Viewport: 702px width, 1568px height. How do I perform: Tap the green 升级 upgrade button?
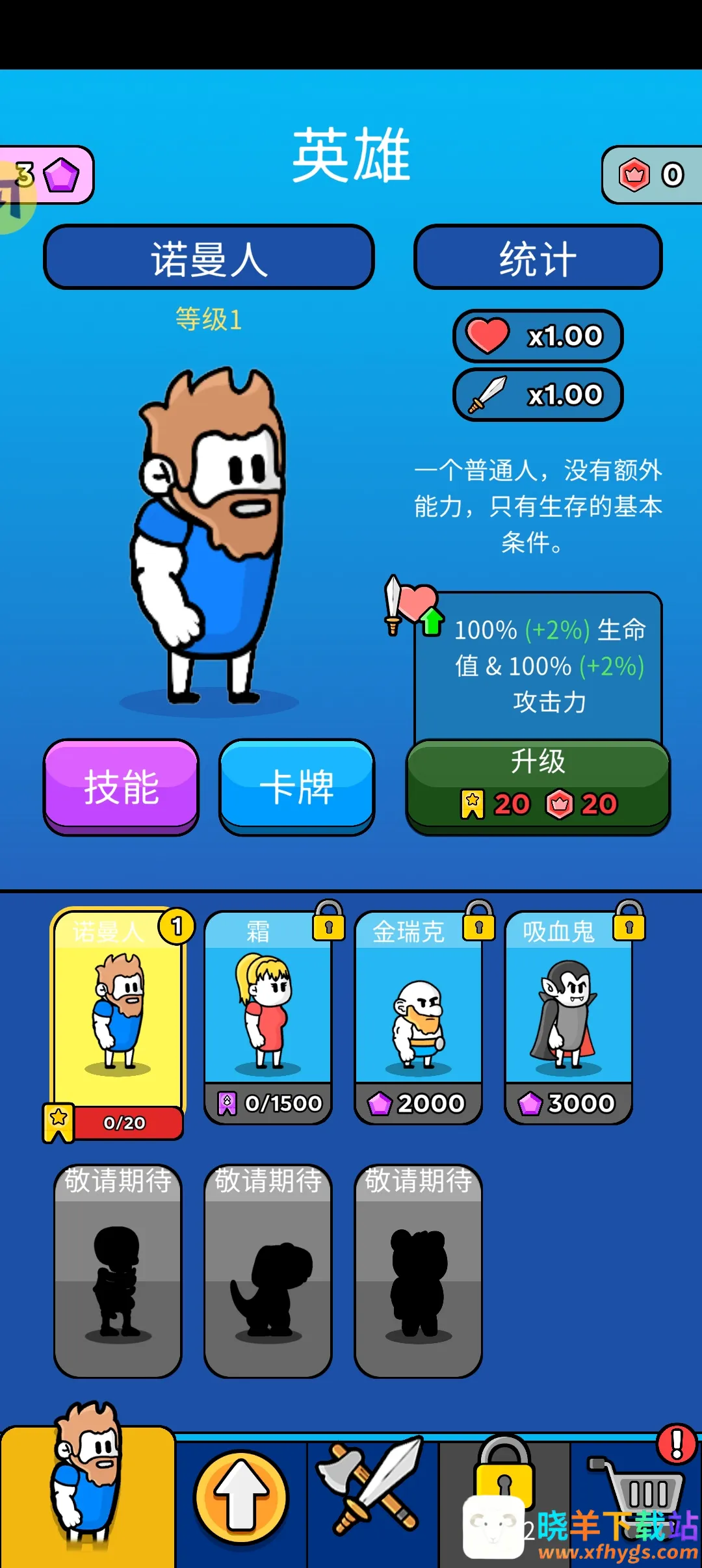pyautogui.click(x=538, y=785)
